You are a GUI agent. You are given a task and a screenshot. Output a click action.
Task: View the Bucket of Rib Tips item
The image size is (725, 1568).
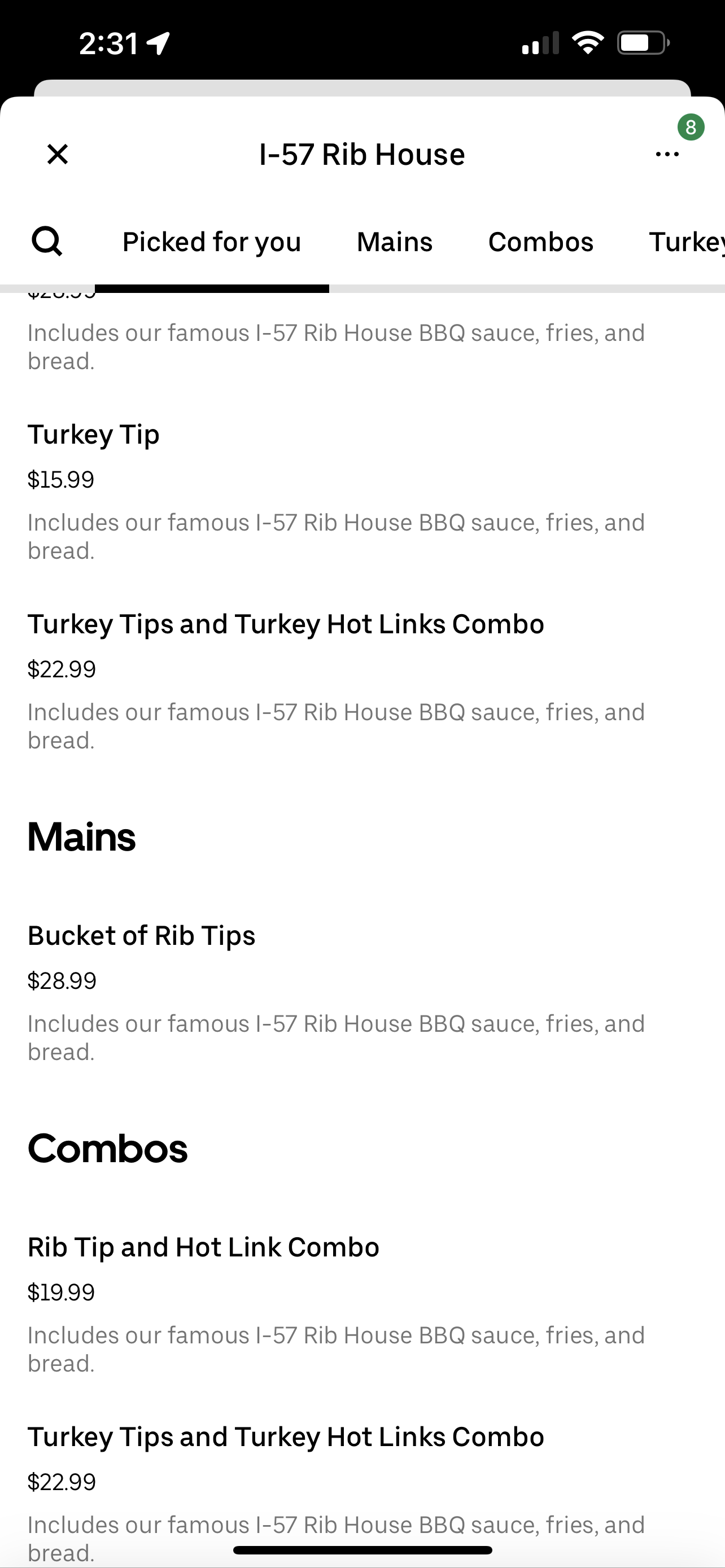tap(141, 936)
